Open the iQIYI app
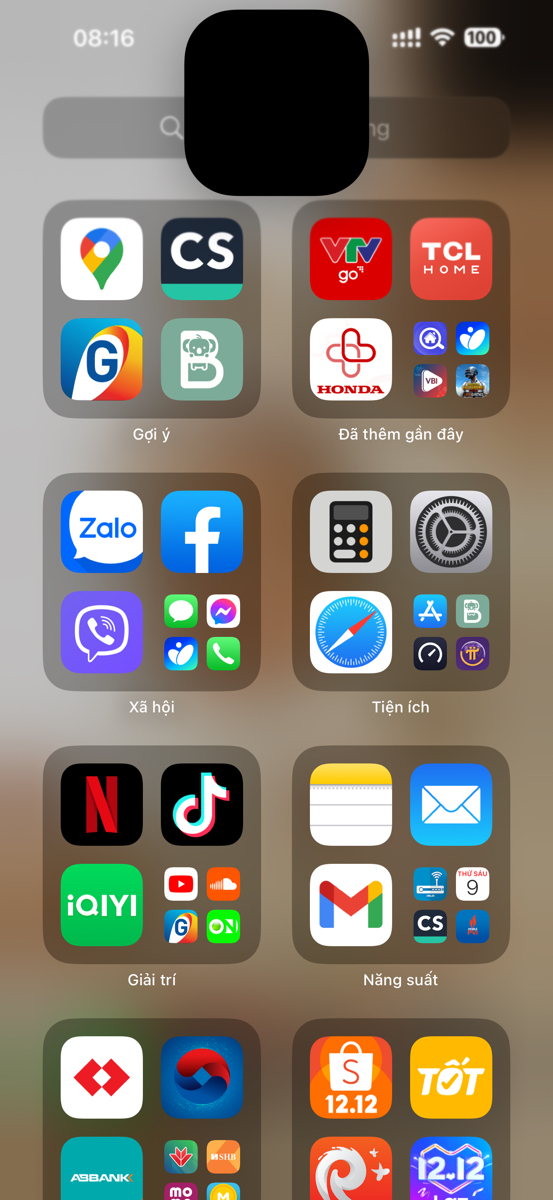553x1200 pixels. (102, 905)
